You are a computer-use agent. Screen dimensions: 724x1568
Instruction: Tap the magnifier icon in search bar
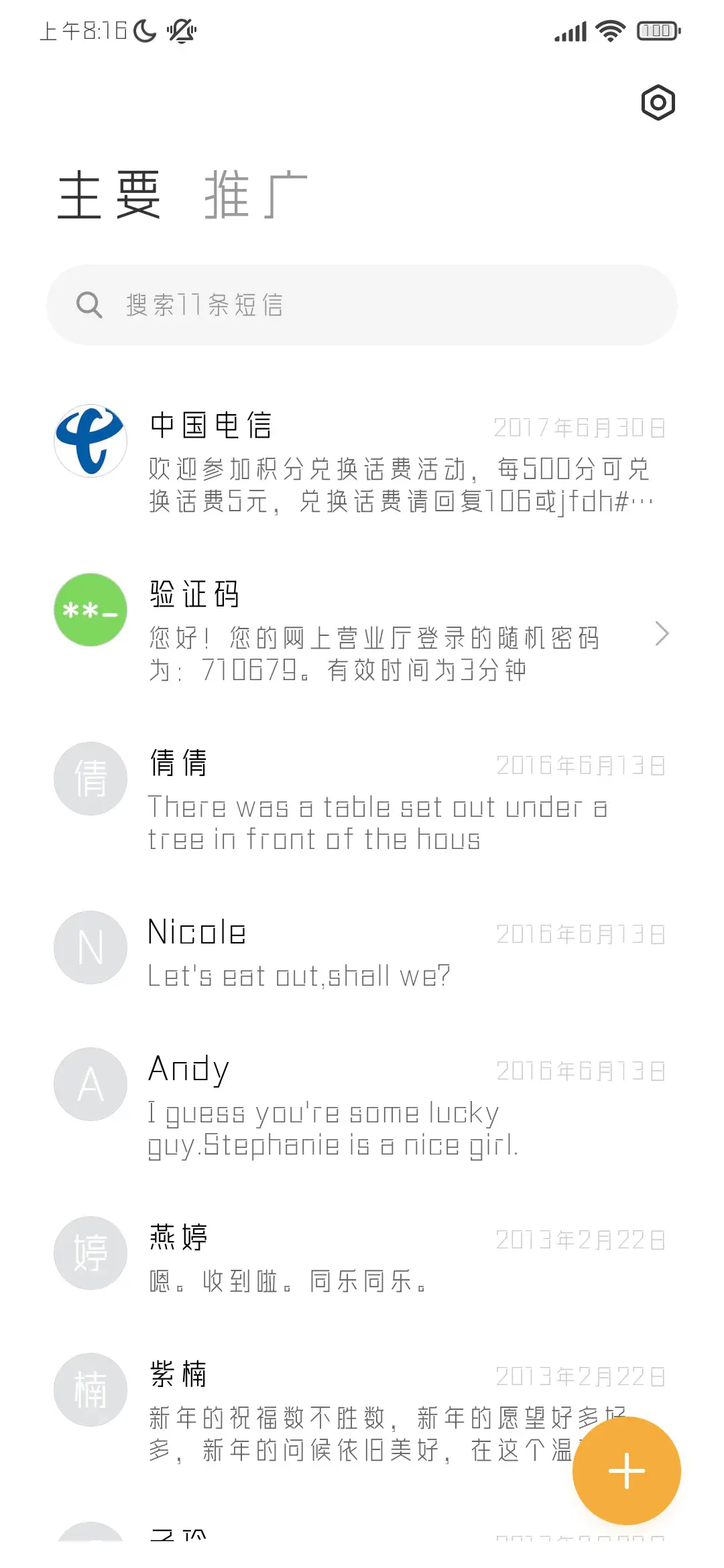[x=90, y=305]
